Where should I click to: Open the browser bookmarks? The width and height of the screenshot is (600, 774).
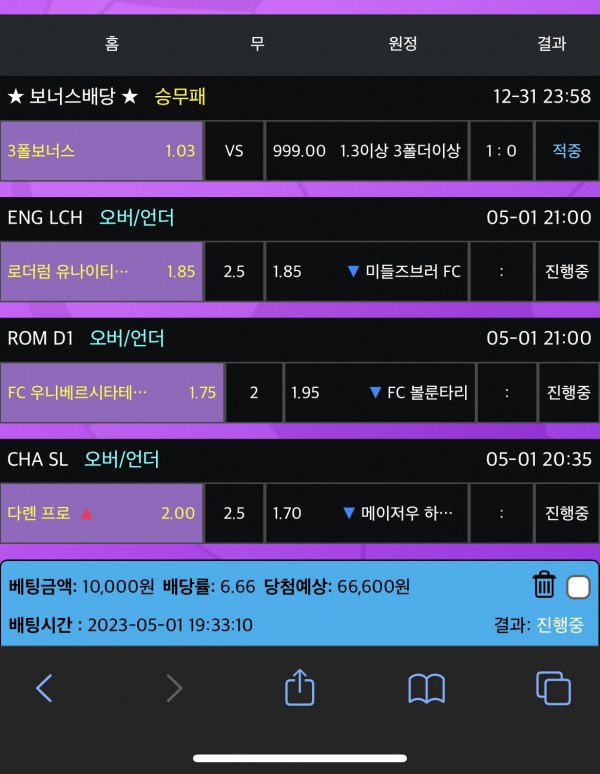[x=426, y=688]
